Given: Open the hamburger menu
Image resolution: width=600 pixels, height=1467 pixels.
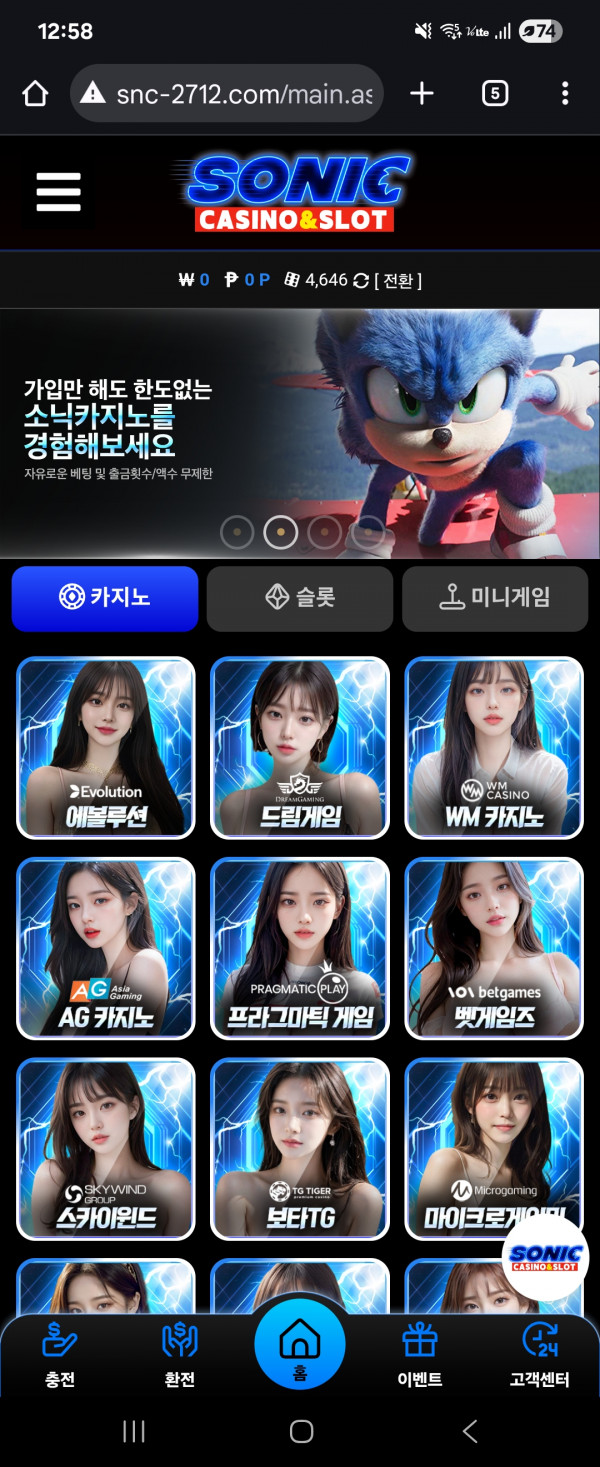Looking at the screenshot, I should pos(58,191).
